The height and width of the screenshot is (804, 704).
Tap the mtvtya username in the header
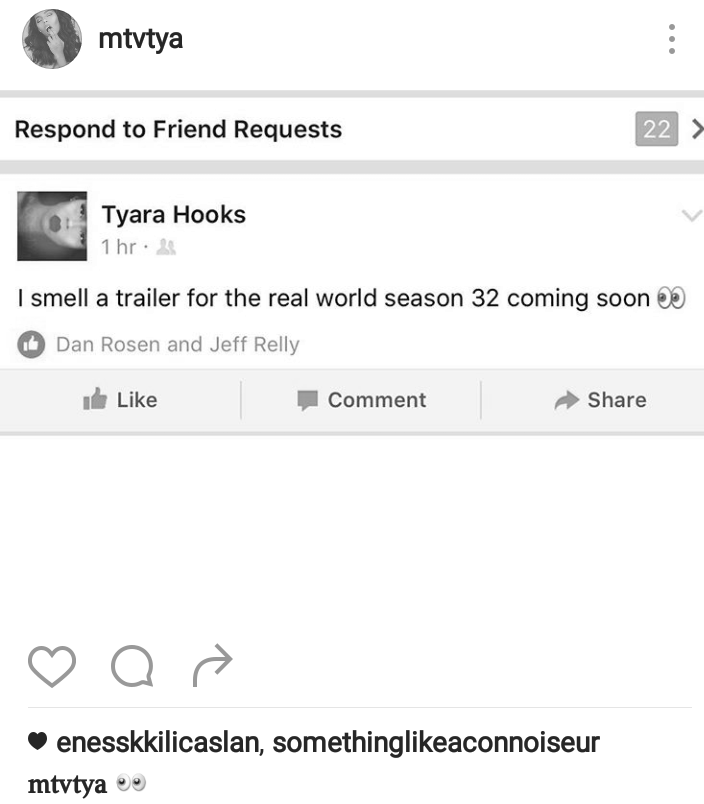pos(141,39)
